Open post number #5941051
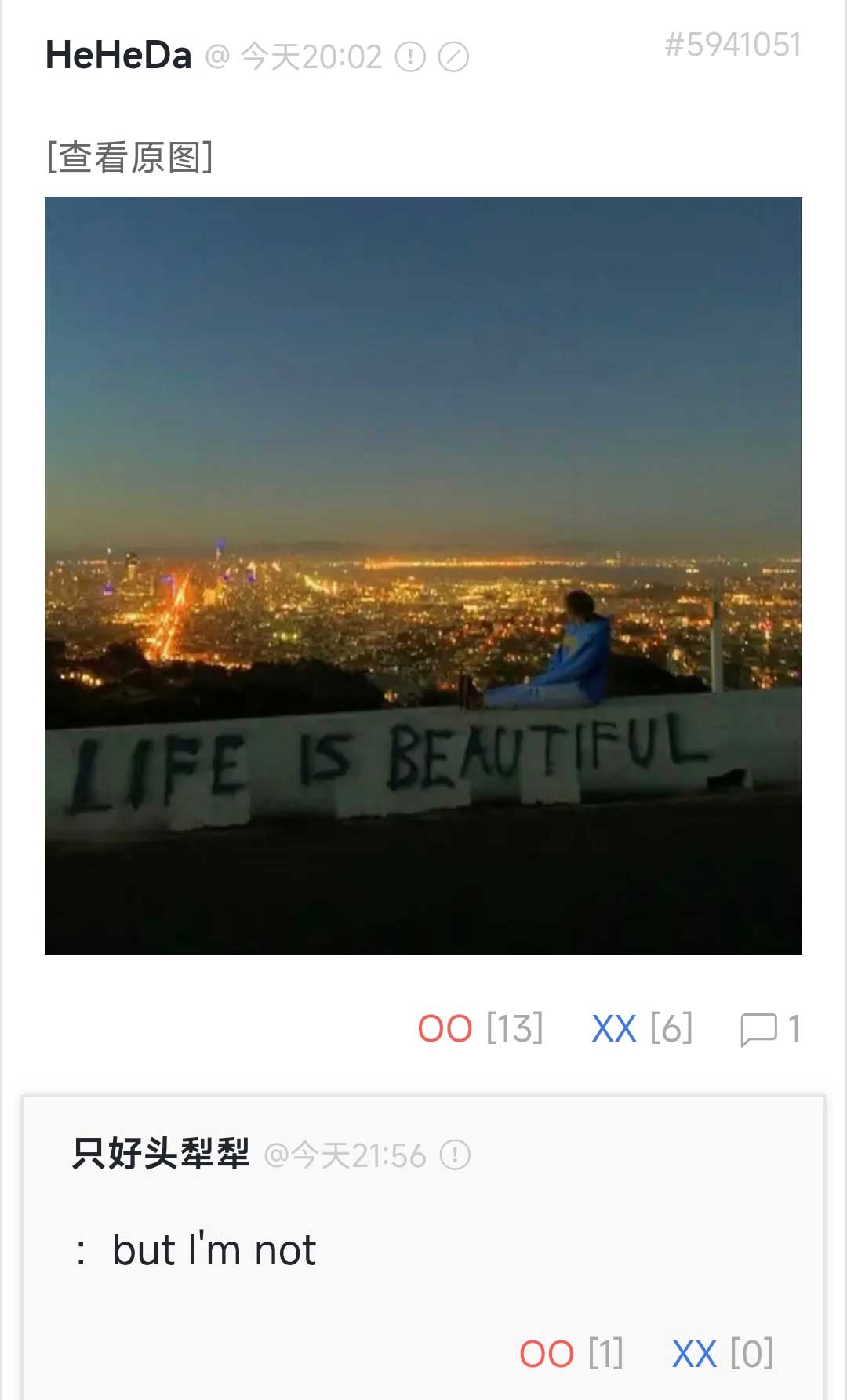The width and height of the screenshot is (847, 1400). [732, 45]
